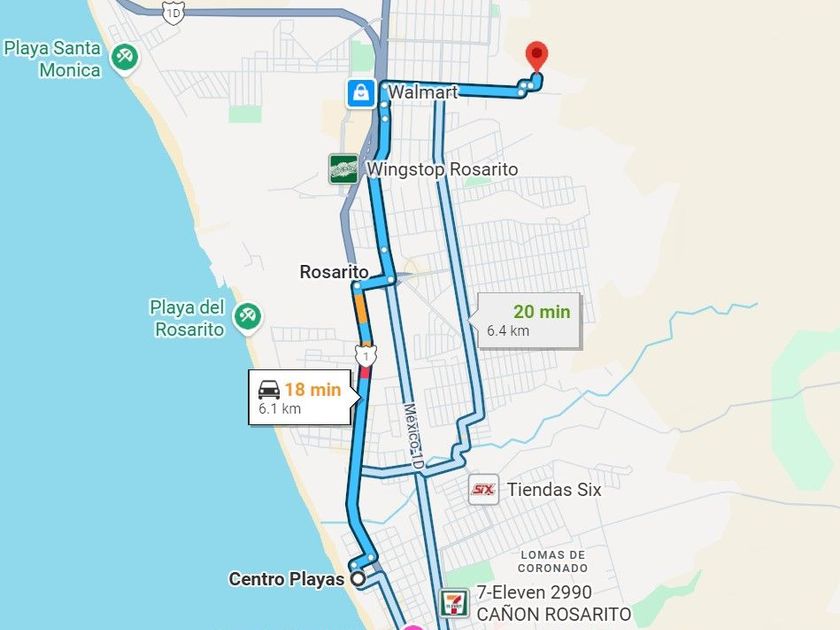View Playa Santa Monica beach marker
Viewport: 840px width, 630px height.
125,57
